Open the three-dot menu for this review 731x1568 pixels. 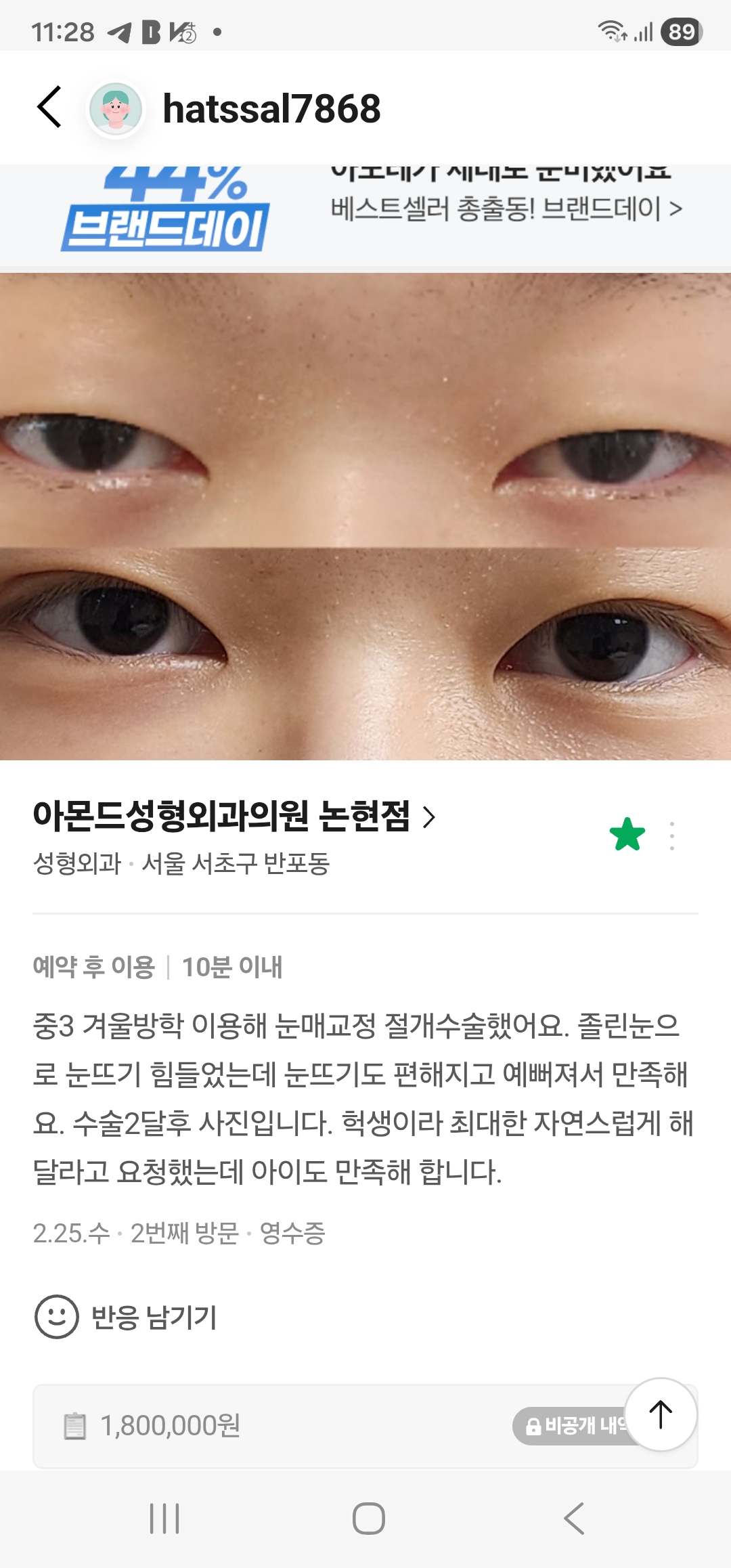[x=671, y=836]
